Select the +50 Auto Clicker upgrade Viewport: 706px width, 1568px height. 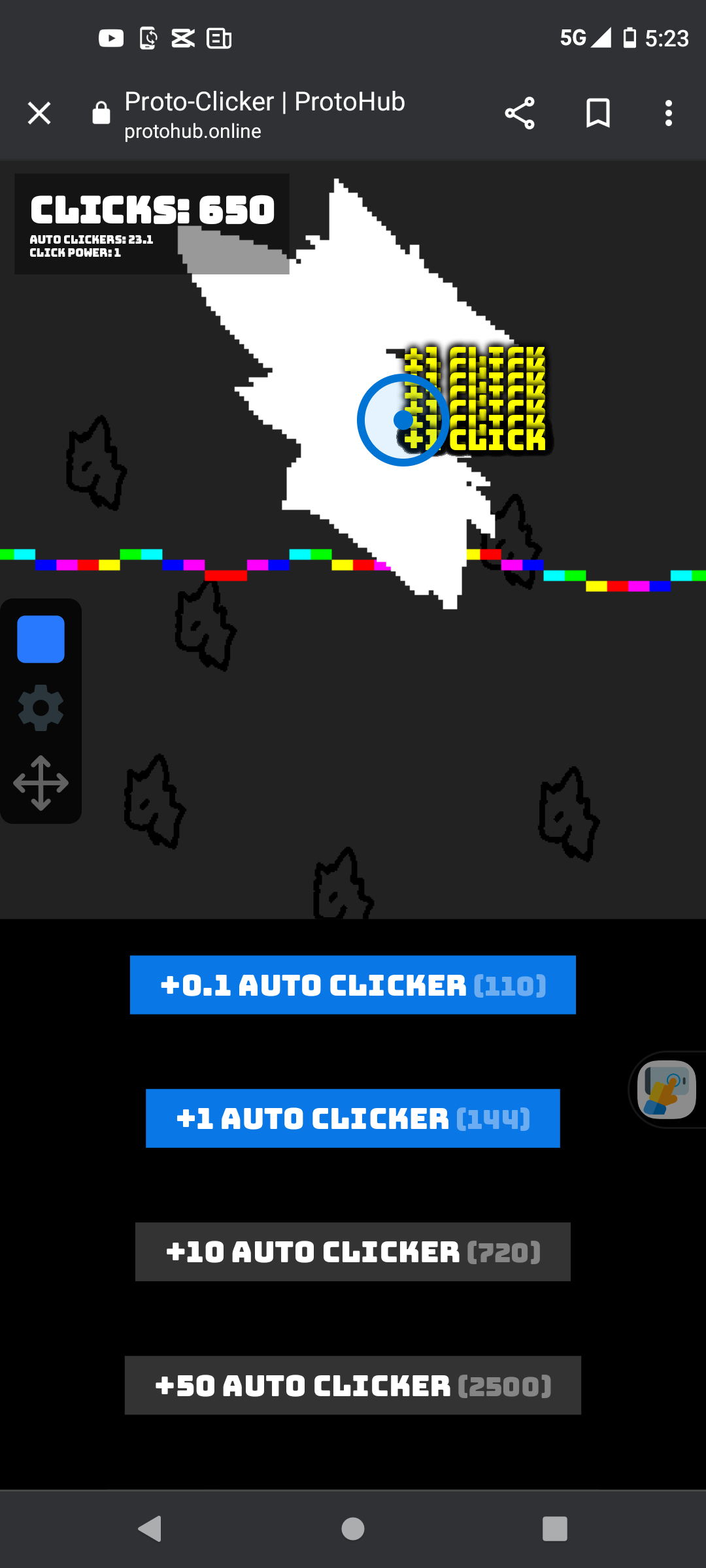[353, 1385]
